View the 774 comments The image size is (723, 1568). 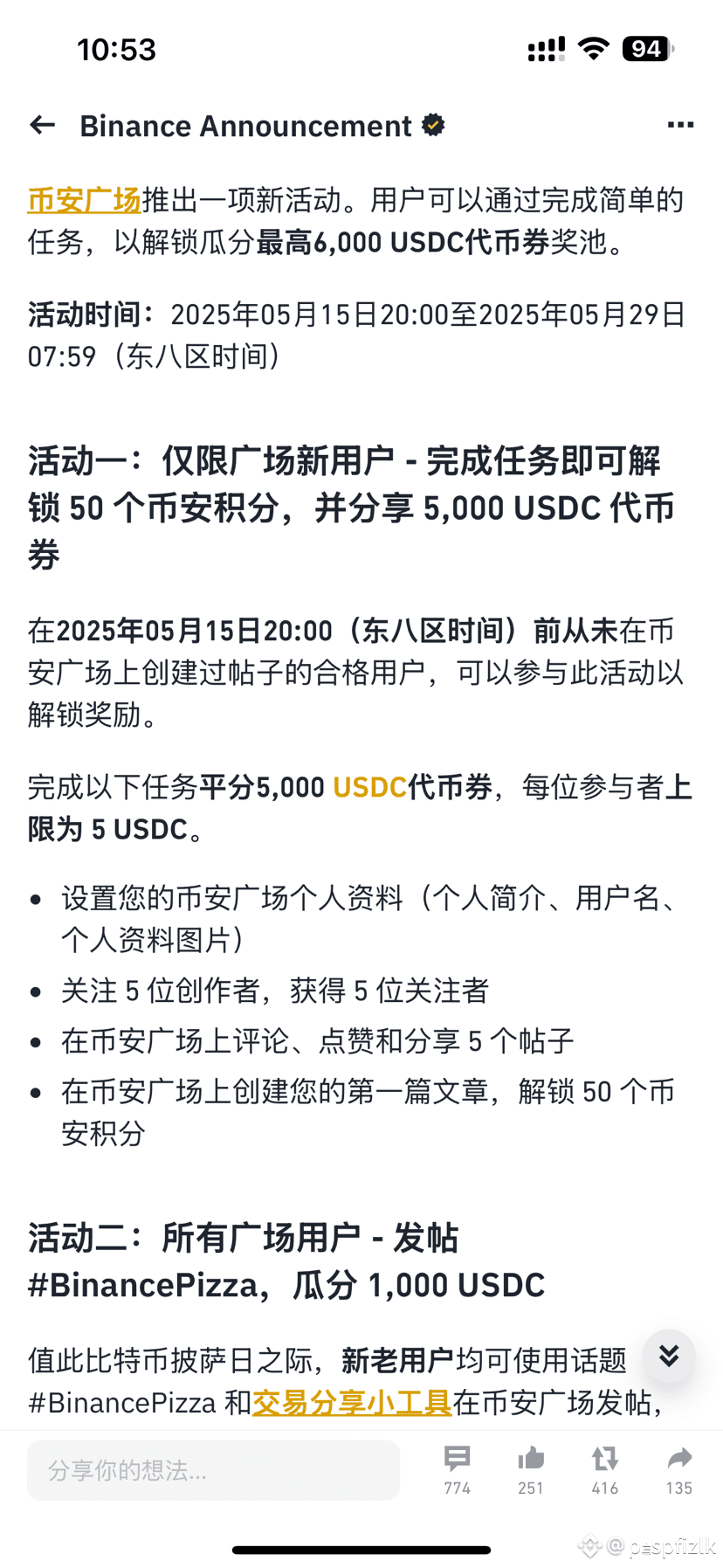coord(458,1469)
